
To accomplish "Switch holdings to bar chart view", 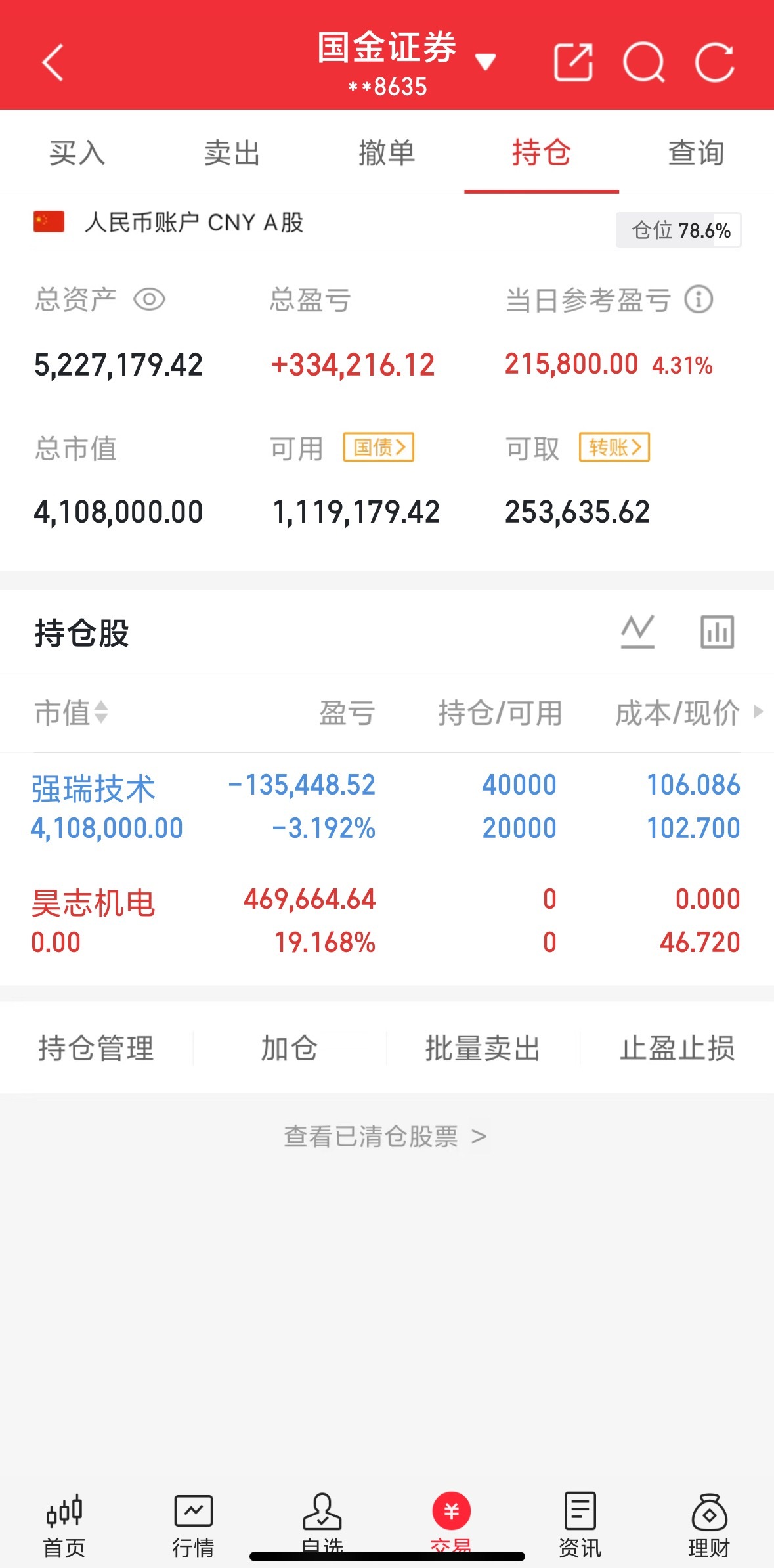I will (717, 632).
